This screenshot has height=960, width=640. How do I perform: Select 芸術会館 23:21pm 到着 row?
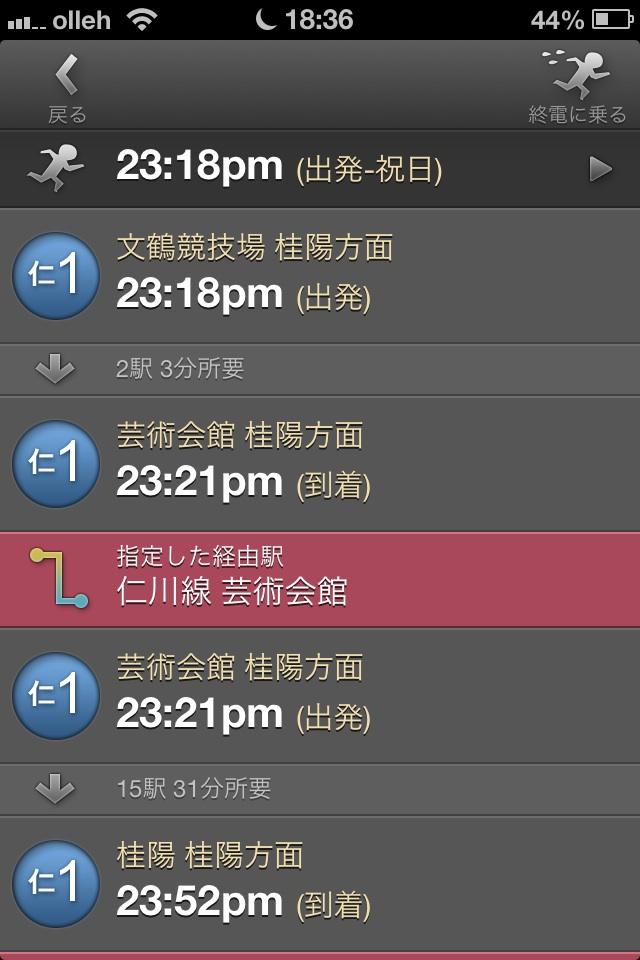[320, 463]
